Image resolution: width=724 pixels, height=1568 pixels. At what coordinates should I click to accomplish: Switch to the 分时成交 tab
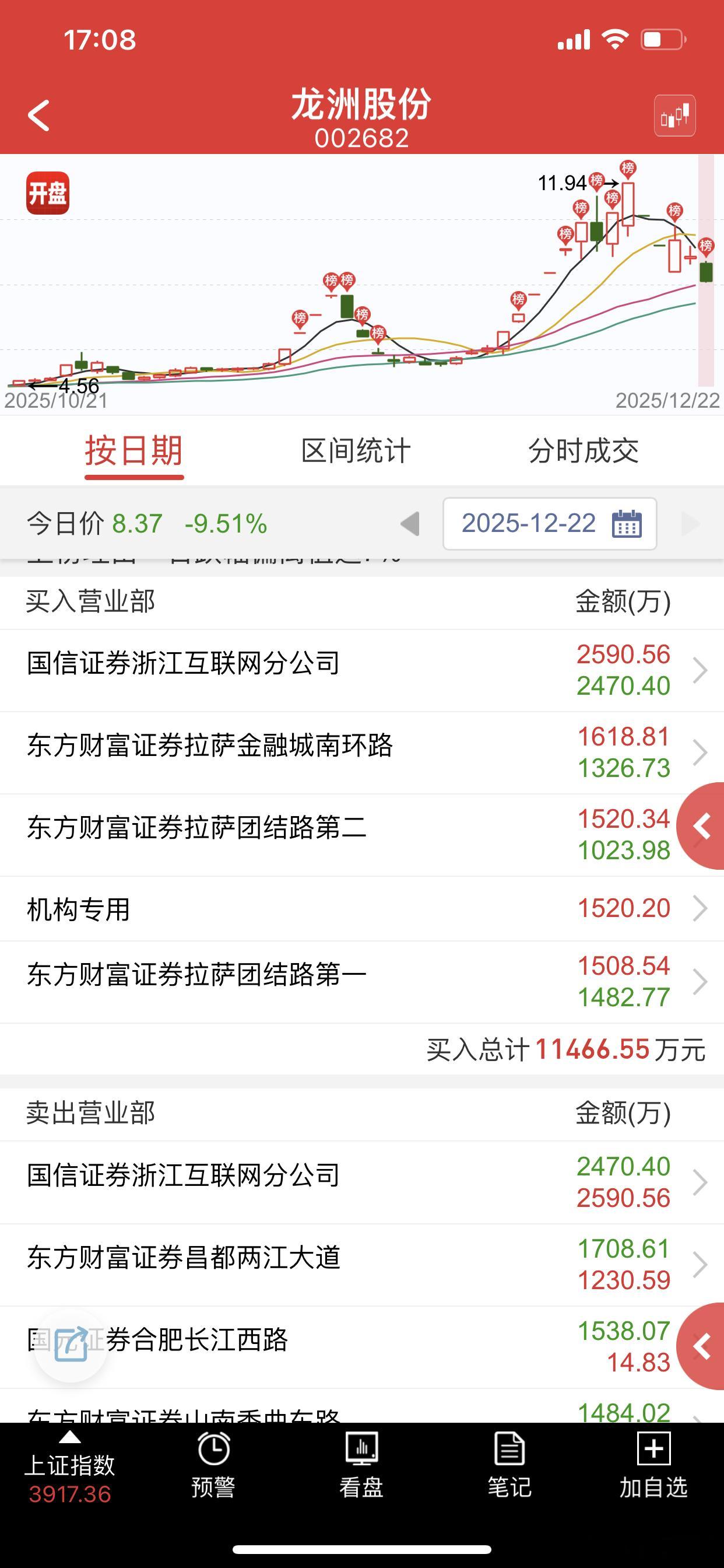click(x=586, y=450)
